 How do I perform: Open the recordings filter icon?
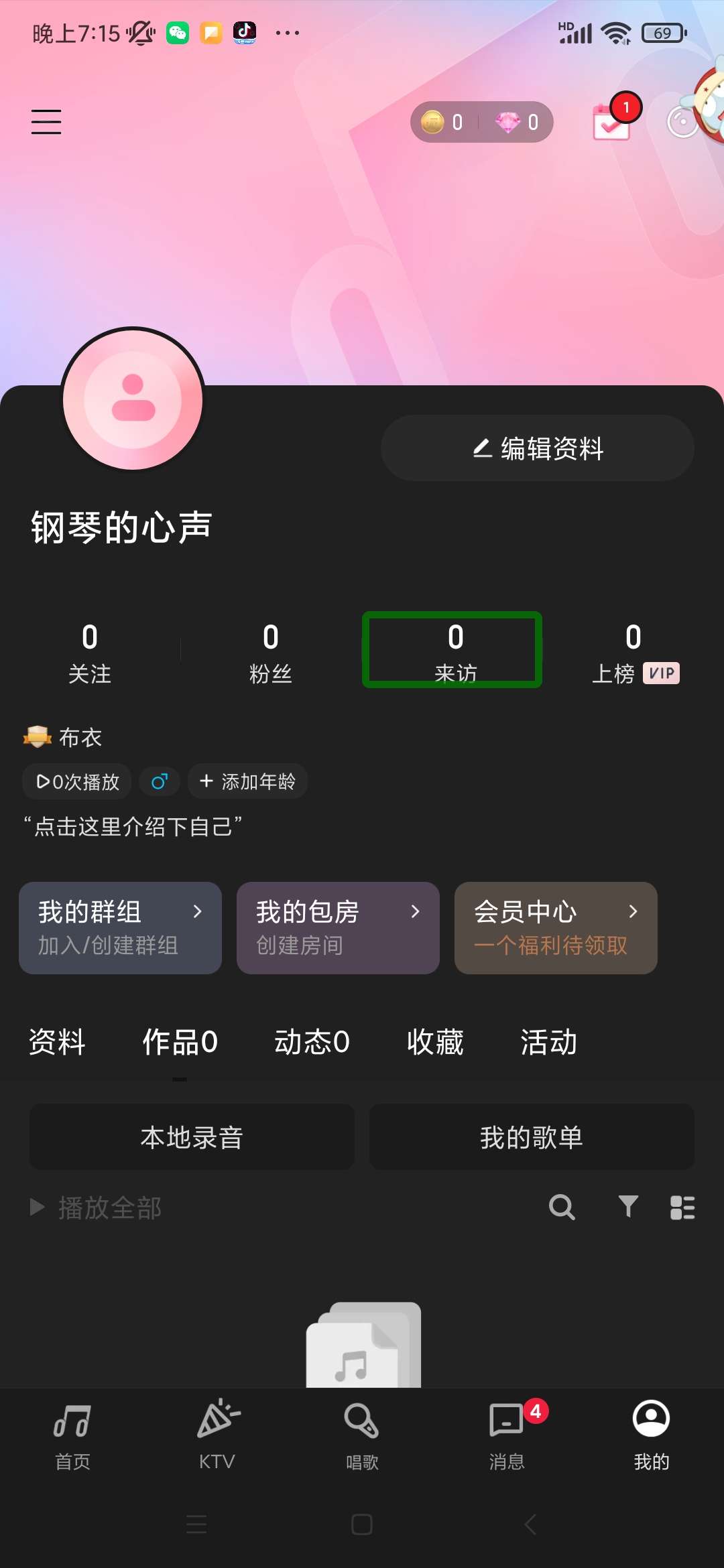point(627,1207)
